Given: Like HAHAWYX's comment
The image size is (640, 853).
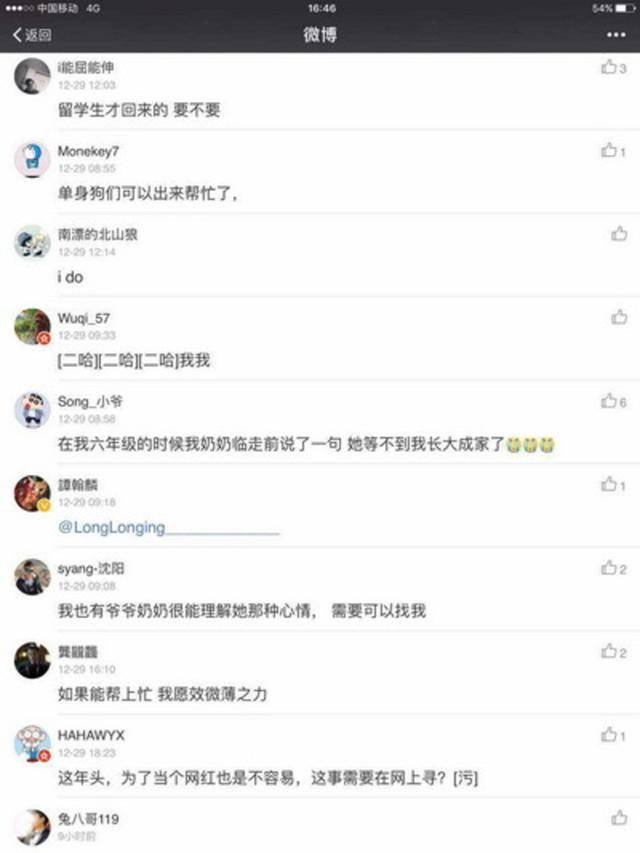Looking at the screenshot, I should pyautogui.click(x=610, y=735).
